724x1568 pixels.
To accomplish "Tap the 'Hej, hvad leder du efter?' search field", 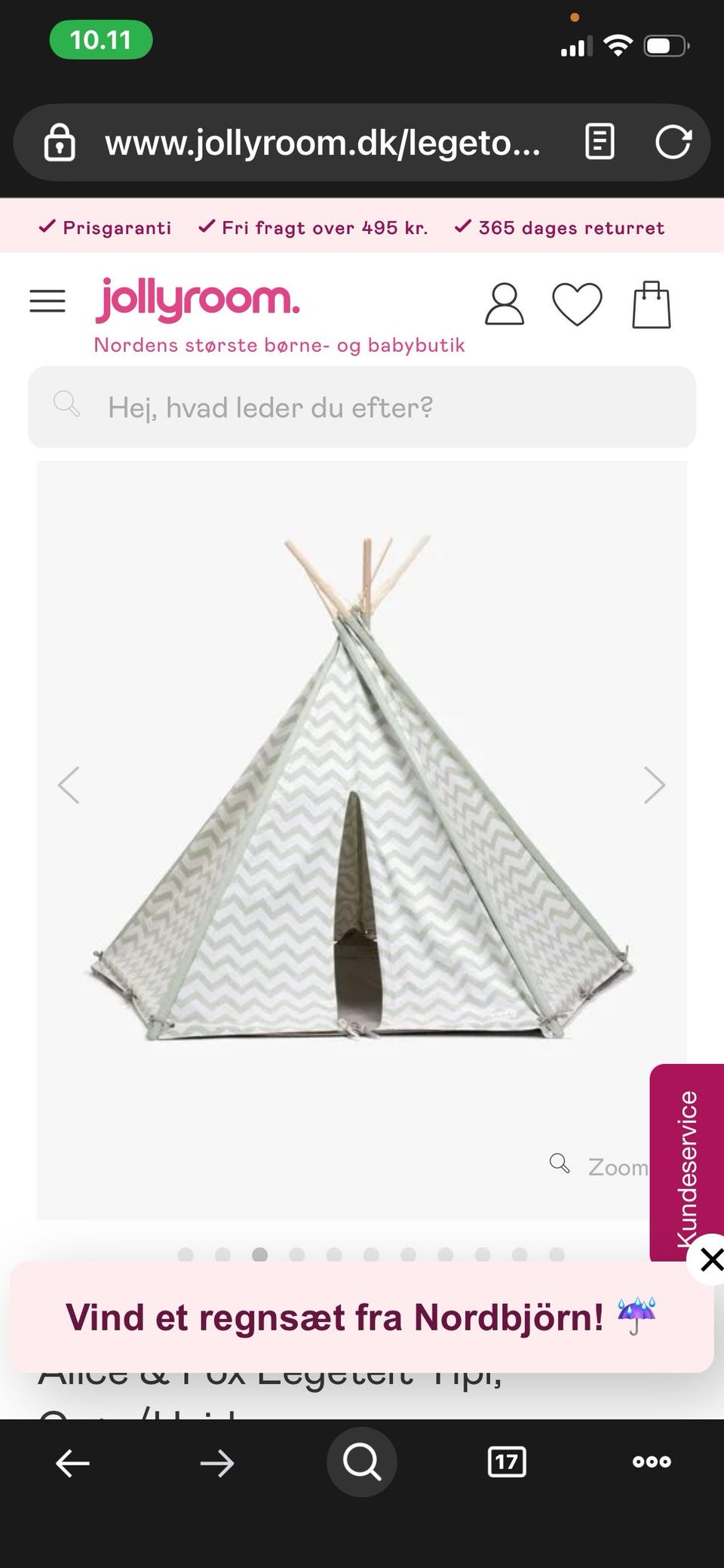I will click(x=362, y=407).
